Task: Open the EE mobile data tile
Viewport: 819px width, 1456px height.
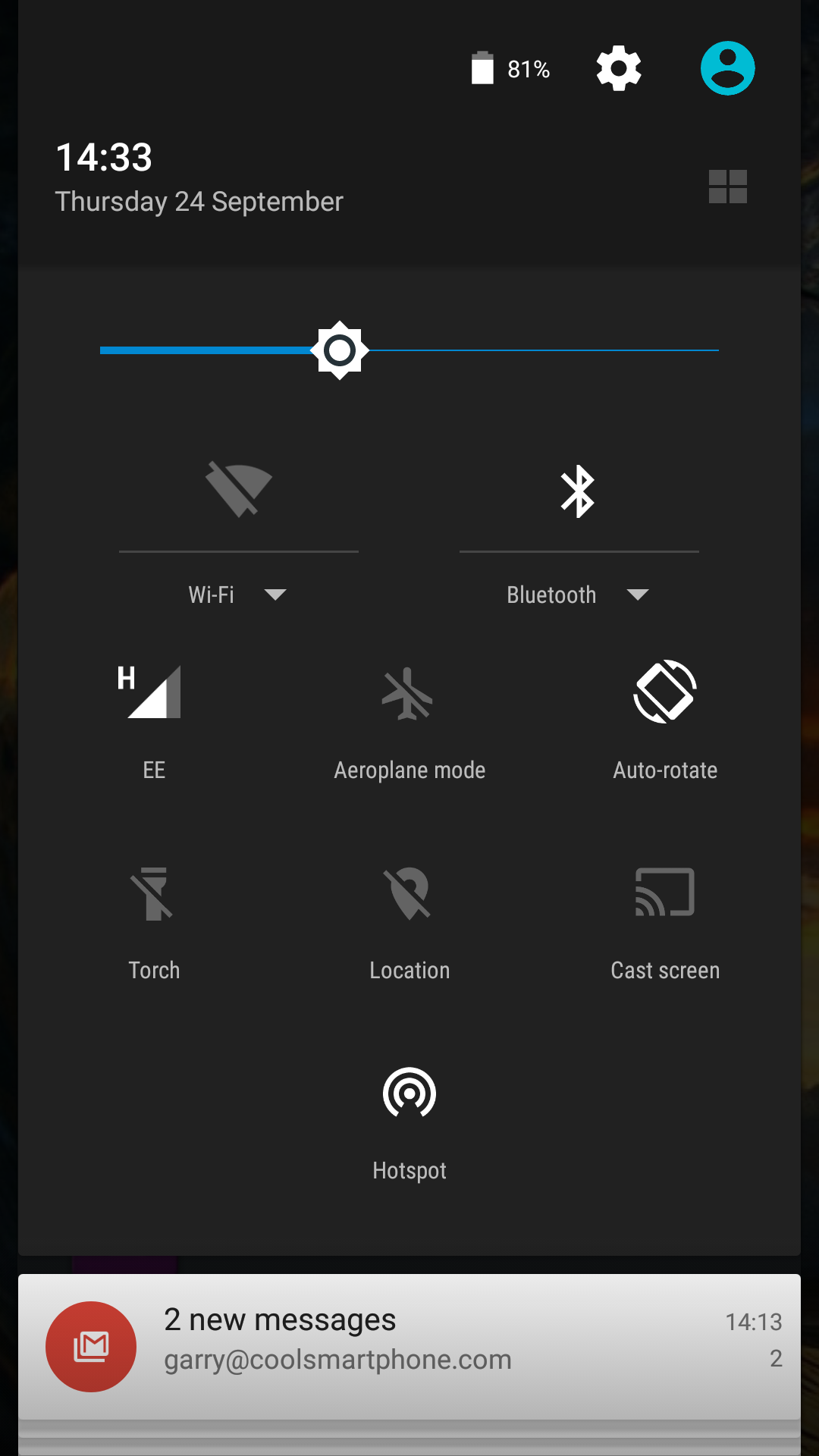Action: click(x=154, y=720)
